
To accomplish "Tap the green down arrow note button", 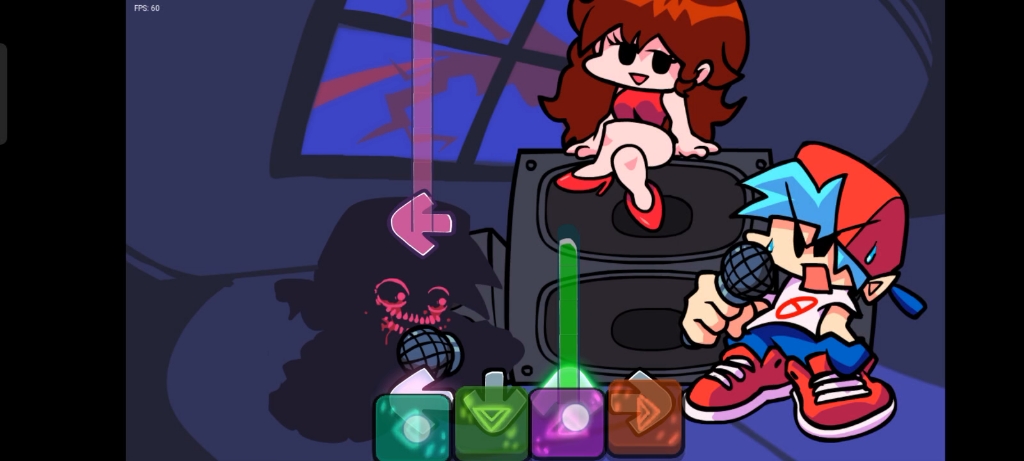I will point(491,422).
